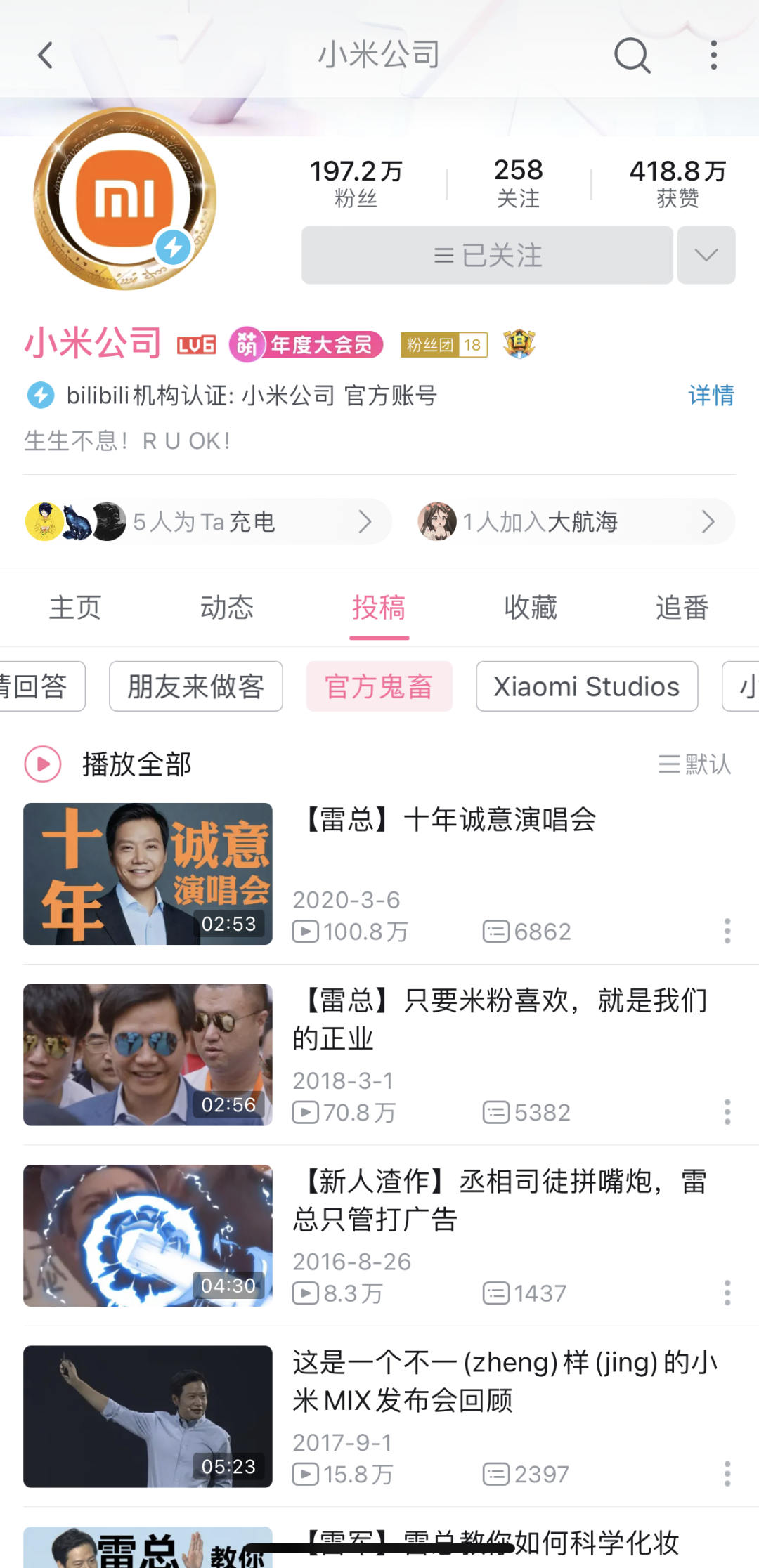
Task: Open search on the 小米公司 profile
Action: point(632,55)
